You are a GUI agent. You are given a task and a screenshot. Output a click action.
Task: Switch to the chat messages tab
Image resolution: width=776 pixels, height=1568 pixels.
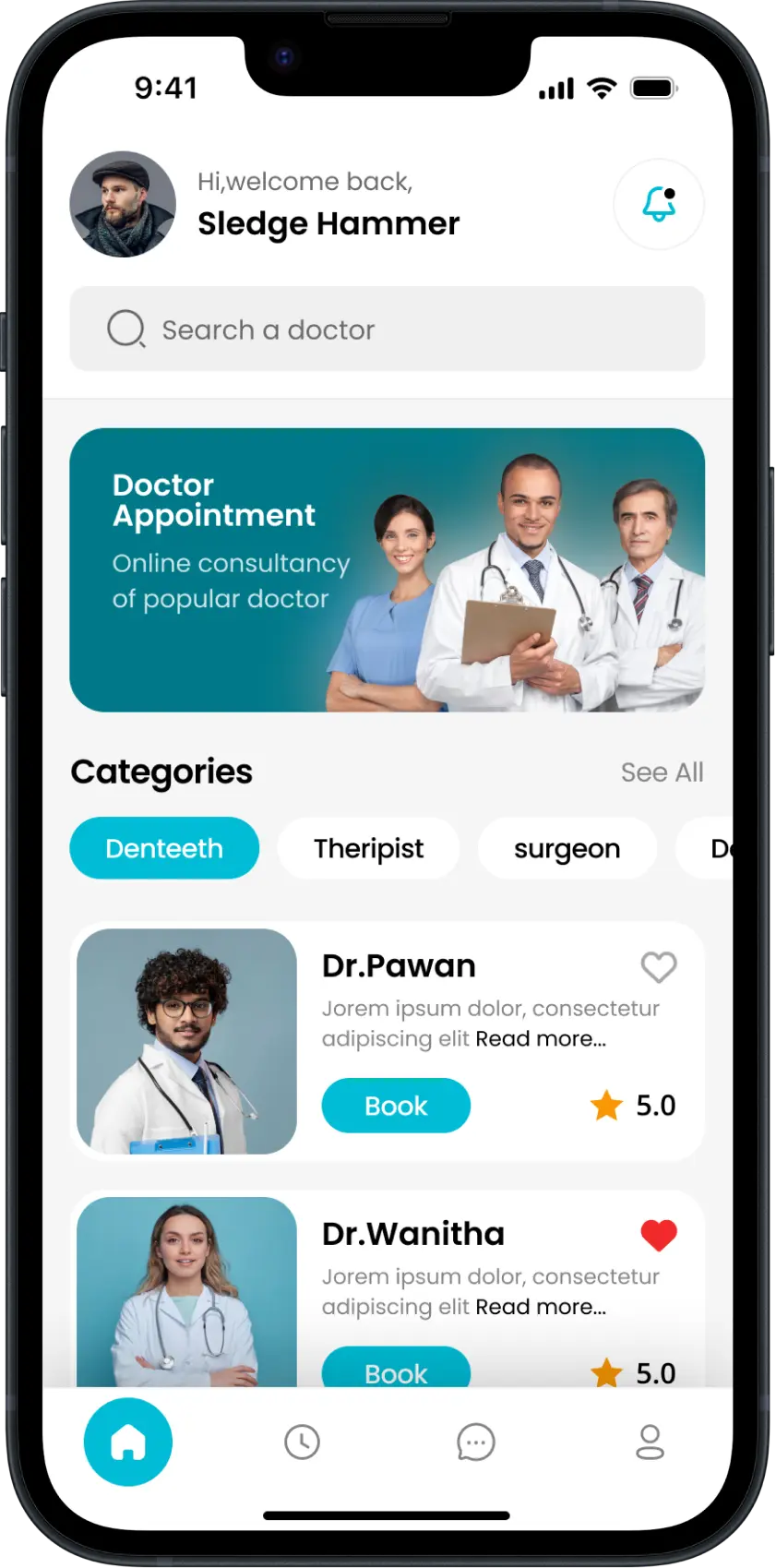(476, 1442)
